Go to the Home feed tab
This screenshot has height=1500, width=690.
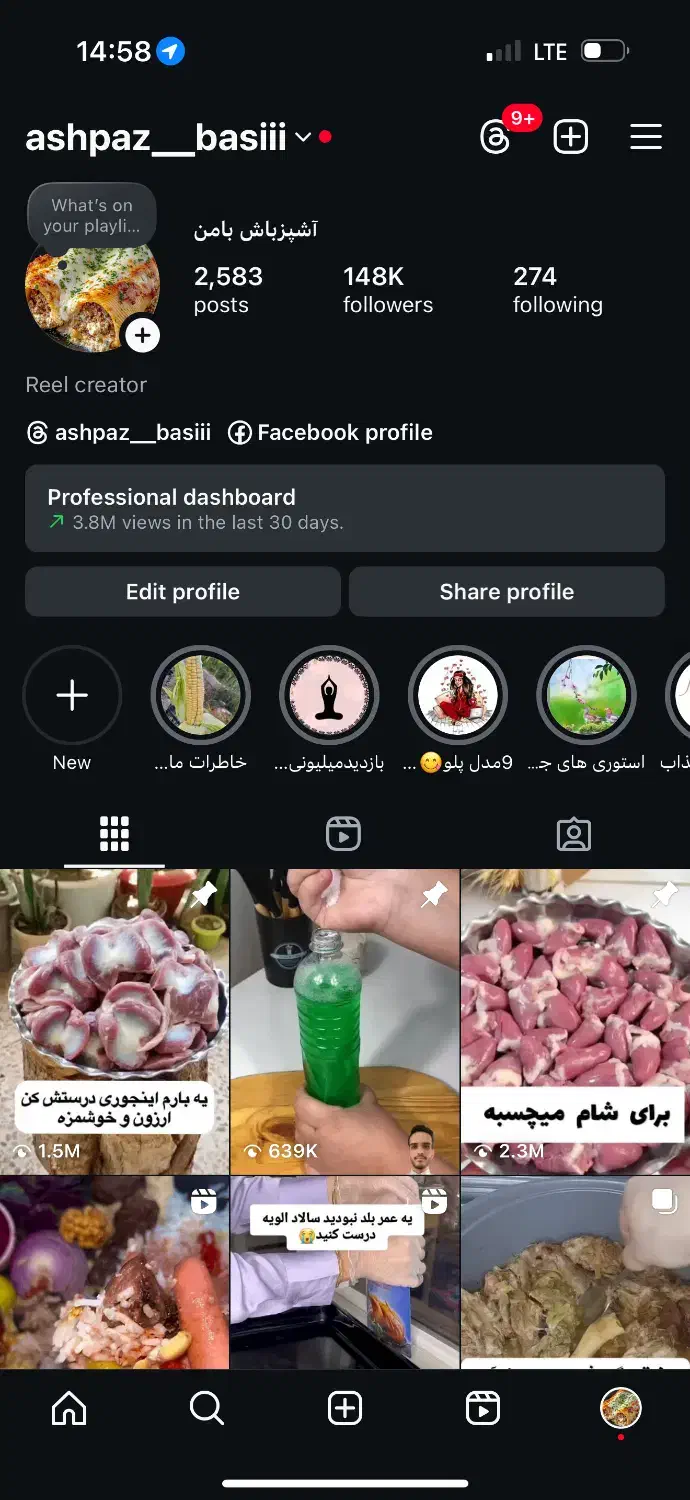(x=69, y=1408)
